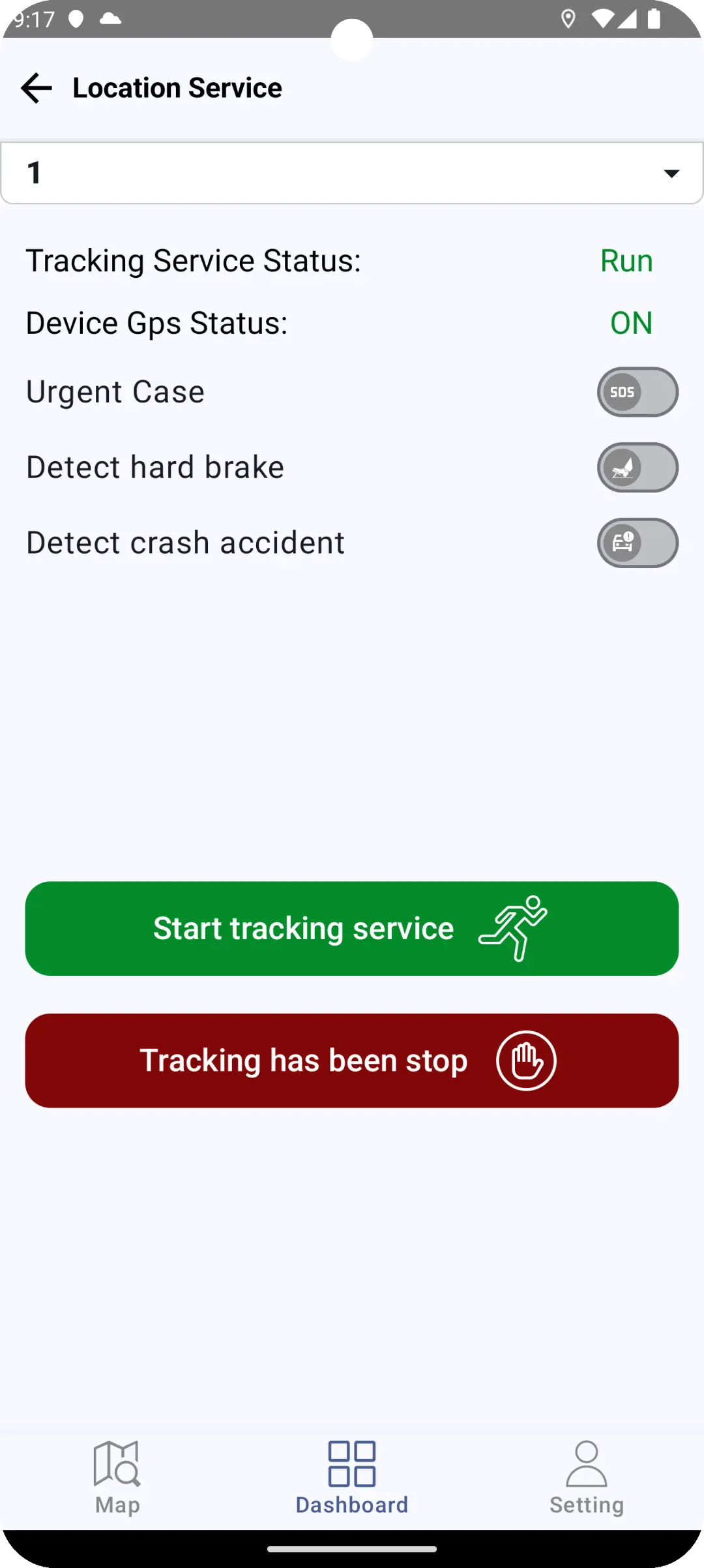Click the stop hand icon on the red button

point(527,1060)
